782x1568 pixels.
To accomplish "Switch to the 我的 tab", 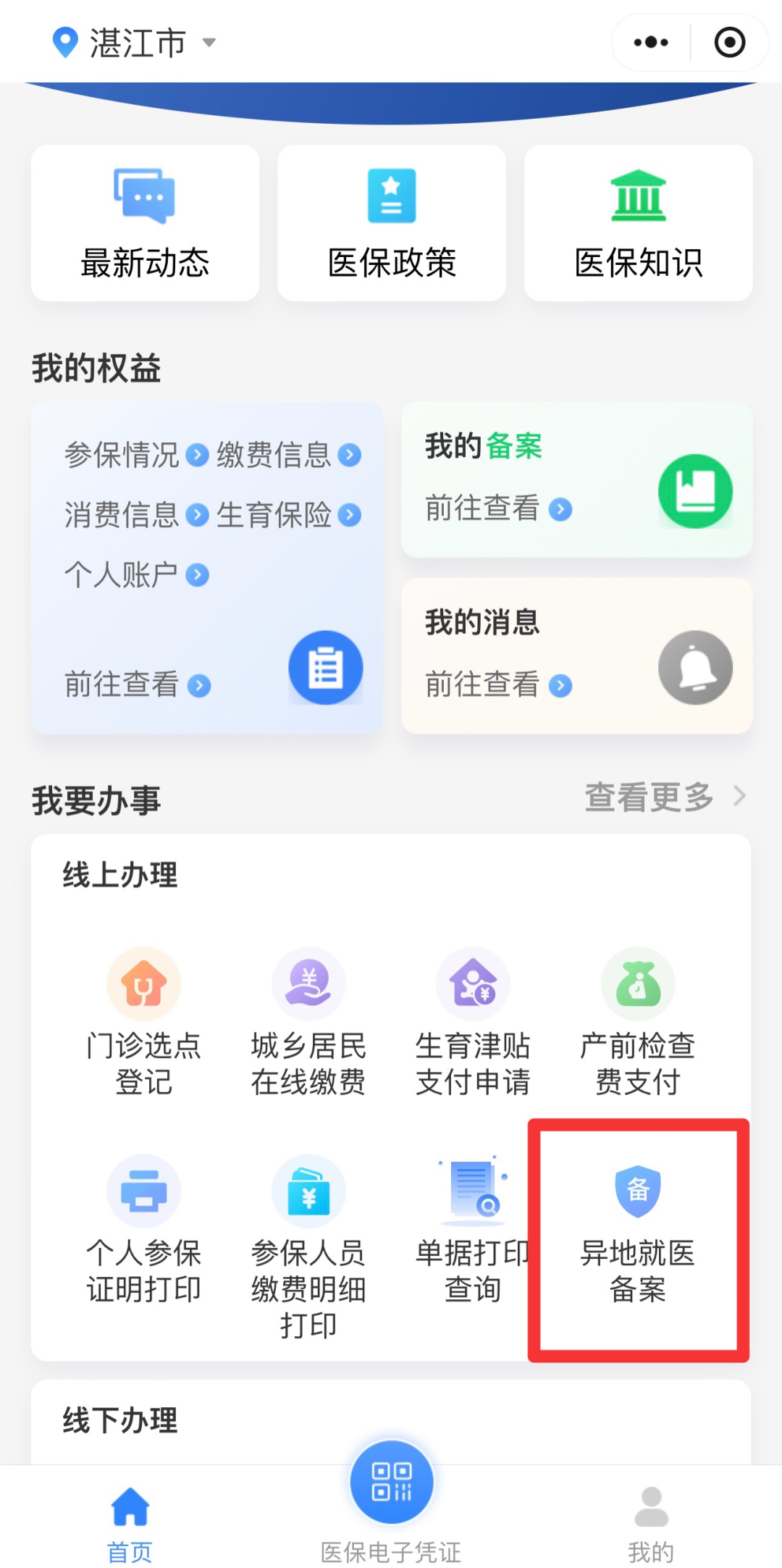I will pos(651,1521).
